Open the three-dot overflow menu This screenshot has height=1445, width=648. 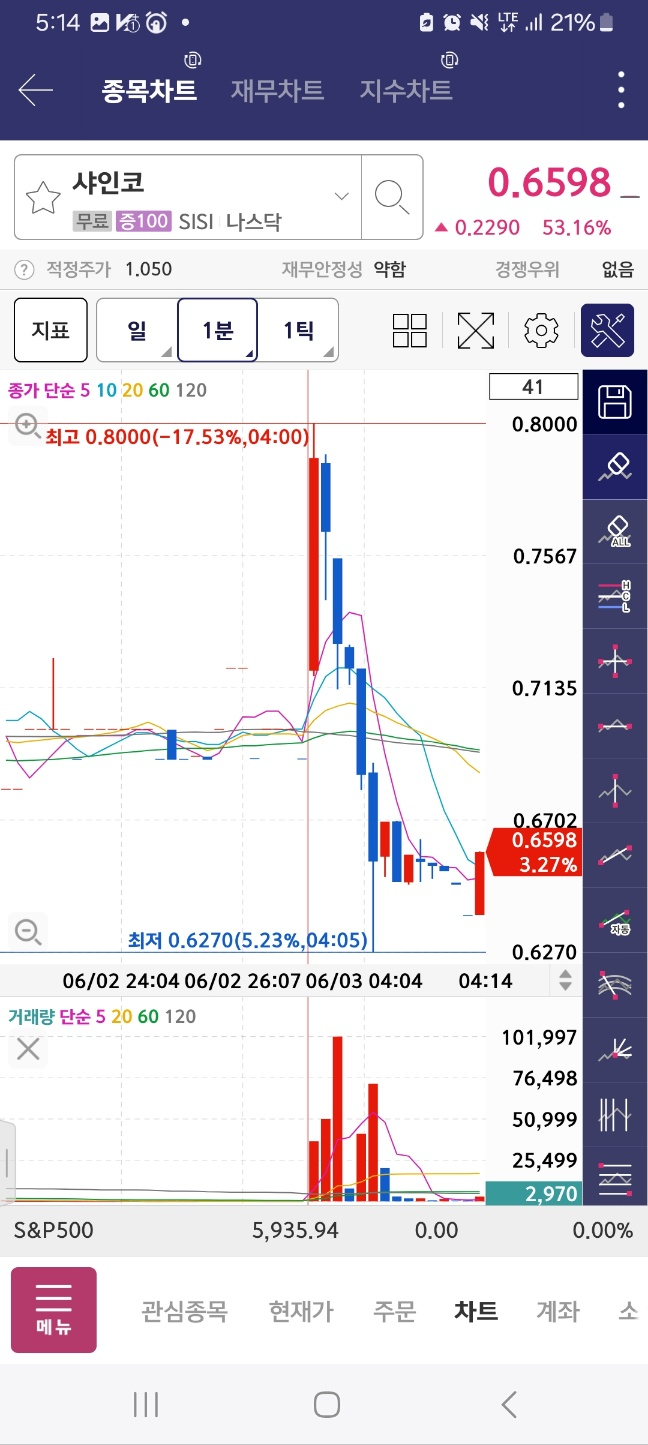(621, 91)
